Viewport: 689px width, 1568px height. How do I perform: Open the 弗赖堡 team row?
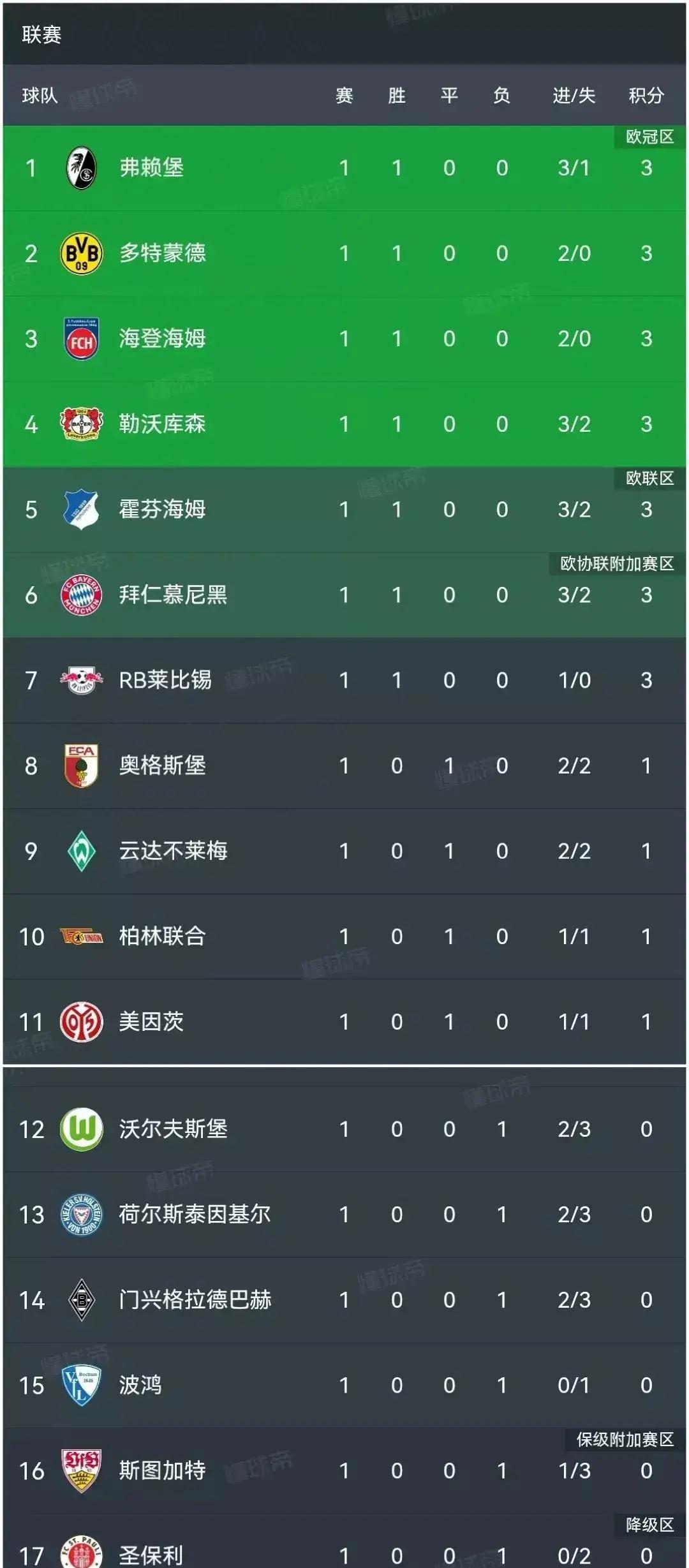[344, 168]
